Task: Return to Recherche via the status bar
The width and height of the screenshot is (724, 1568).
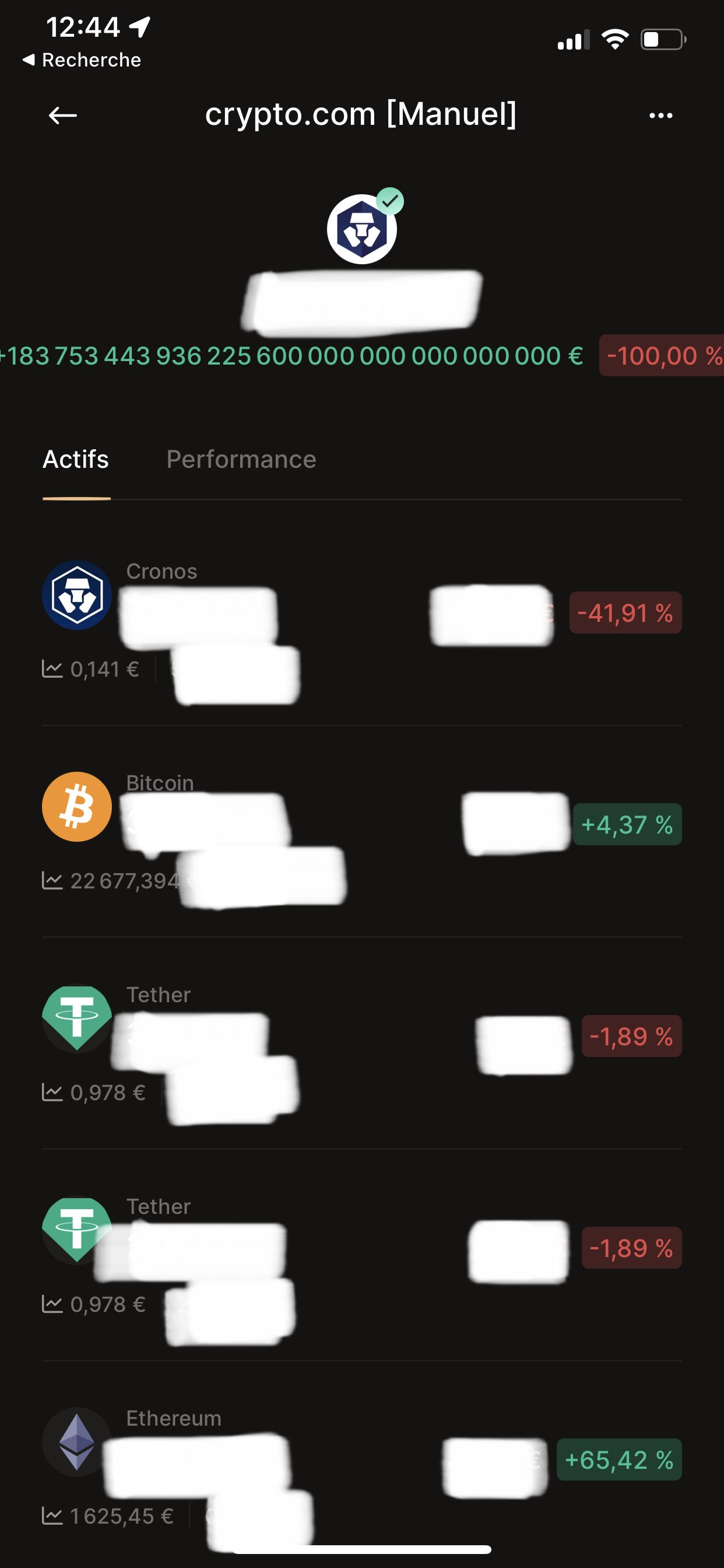Action: 82,60
